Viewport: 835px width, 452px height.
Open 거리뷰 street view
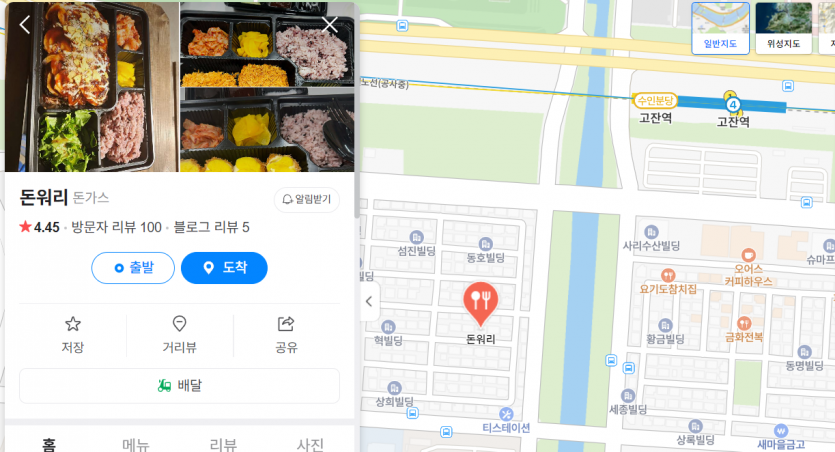pyautogui.click(x=179, y=334)
